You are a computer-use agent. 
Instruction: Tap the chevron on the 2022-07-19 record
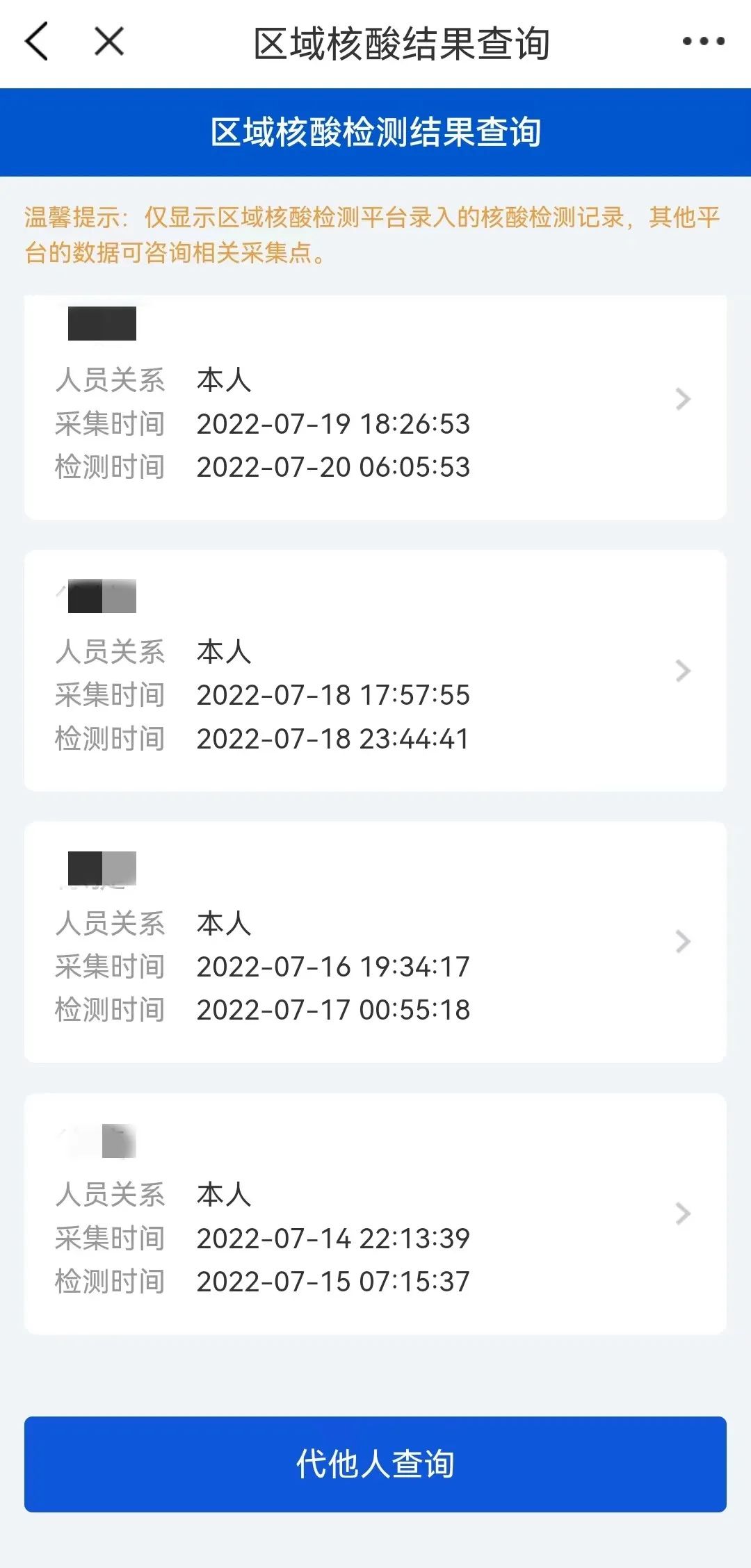pyautogui.click(x=683, y=400)
